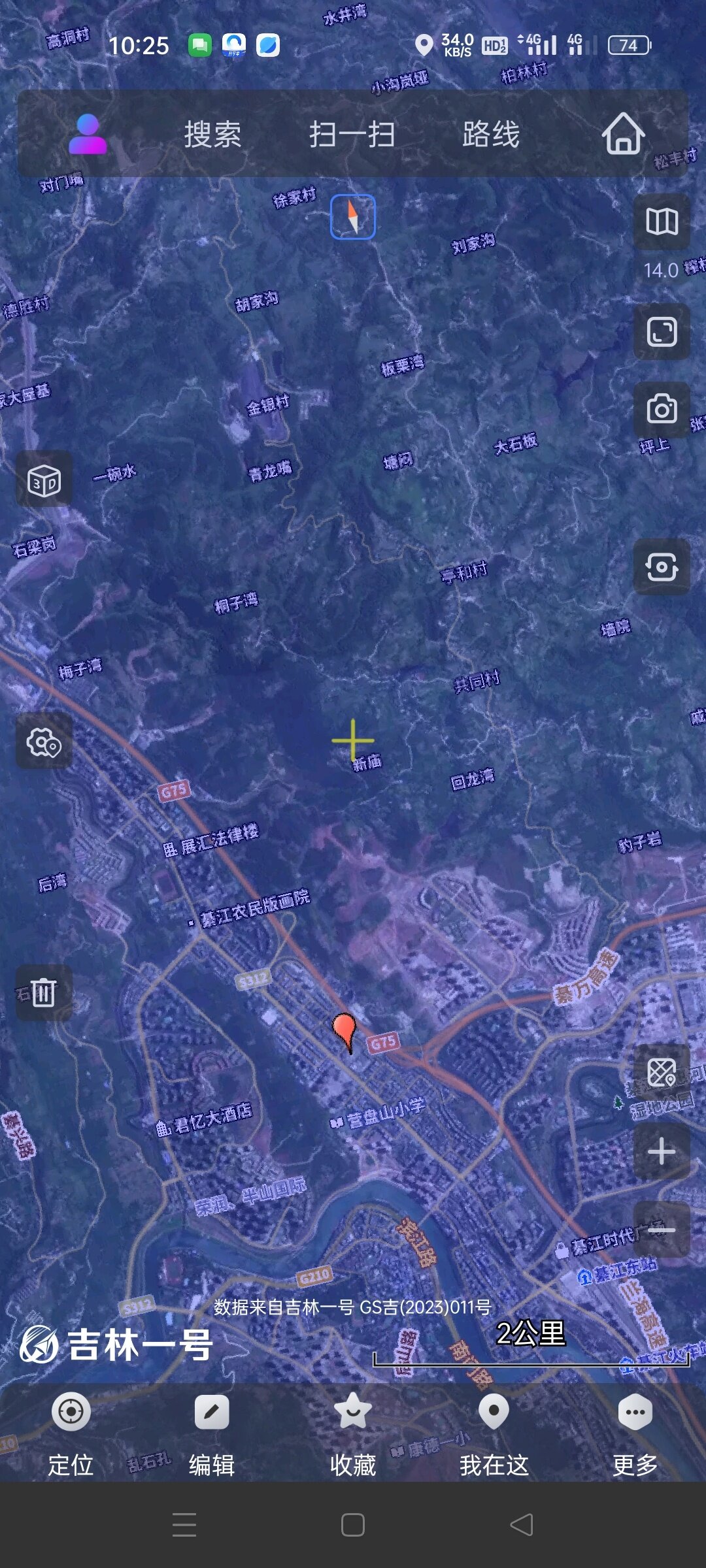Screen dimensions: 706x1568
Task: Open 路线 route planning
Action: (x=491, y=135)
